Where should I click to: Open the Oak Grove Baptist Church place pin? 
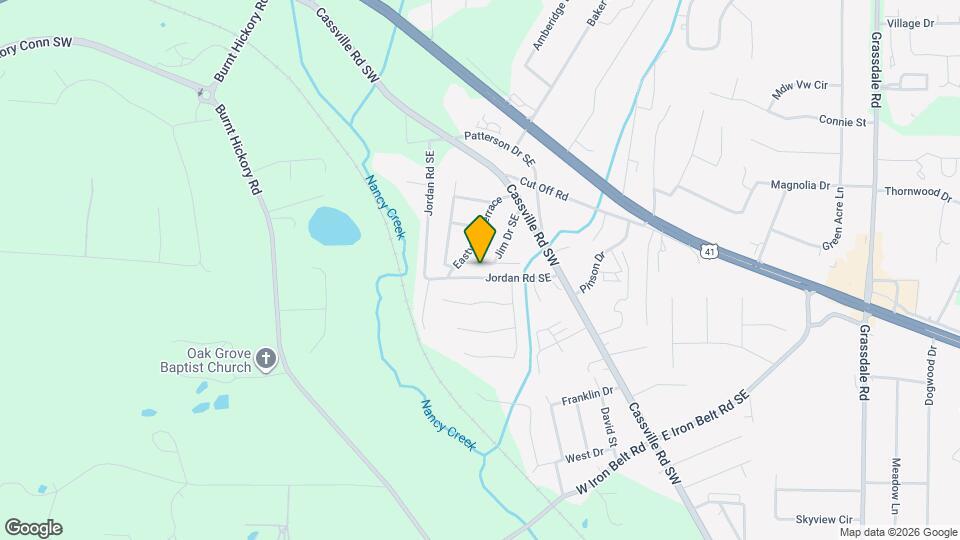(x=266, y=359)
